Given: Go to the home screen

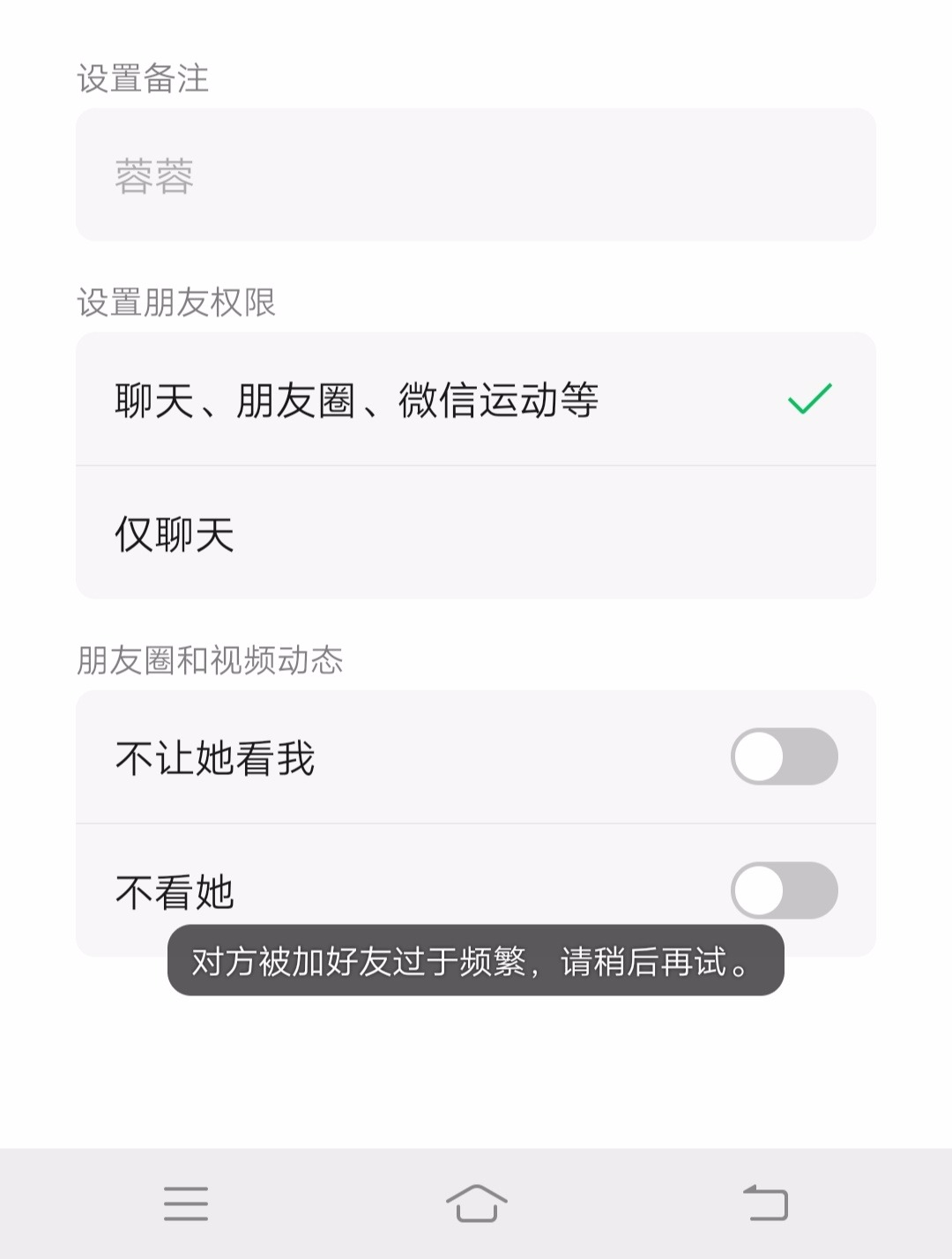Looking at the screenshot, I should tap(476, 1203).
